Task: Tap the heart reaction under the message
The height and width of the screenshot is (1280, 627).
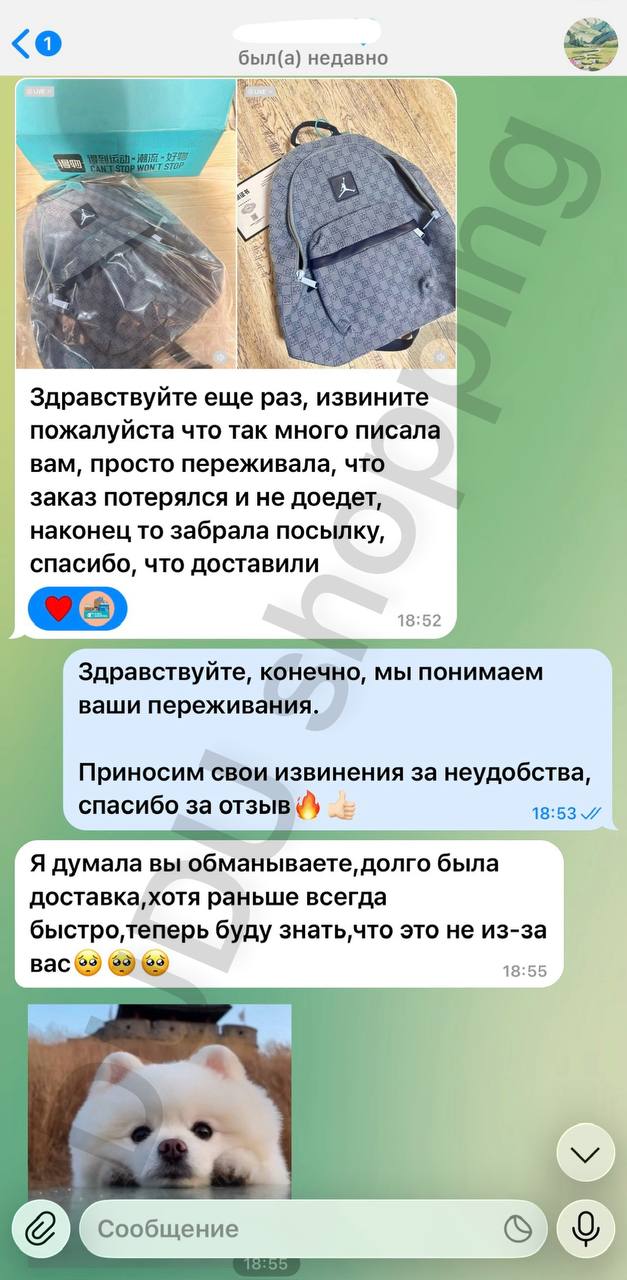Action: coord(59,608)
